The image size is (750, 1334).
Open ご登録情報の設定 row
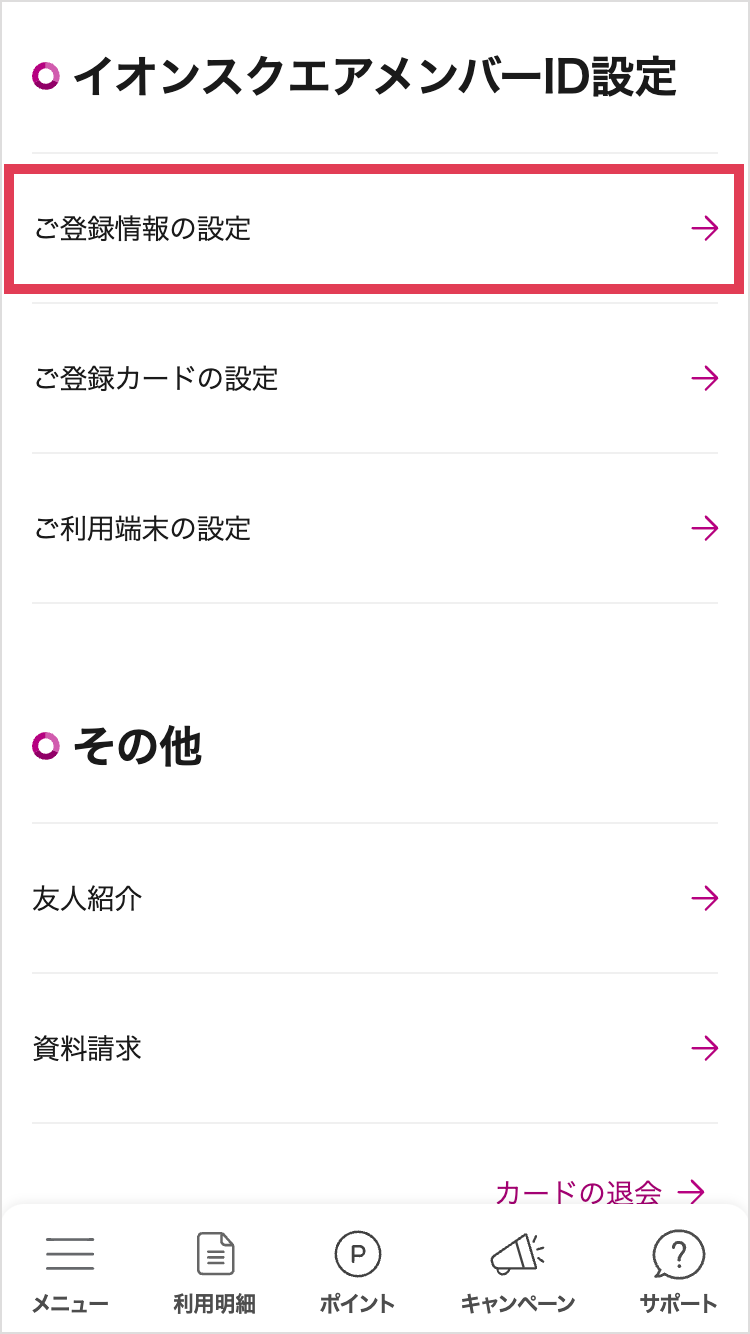(374, 229)
